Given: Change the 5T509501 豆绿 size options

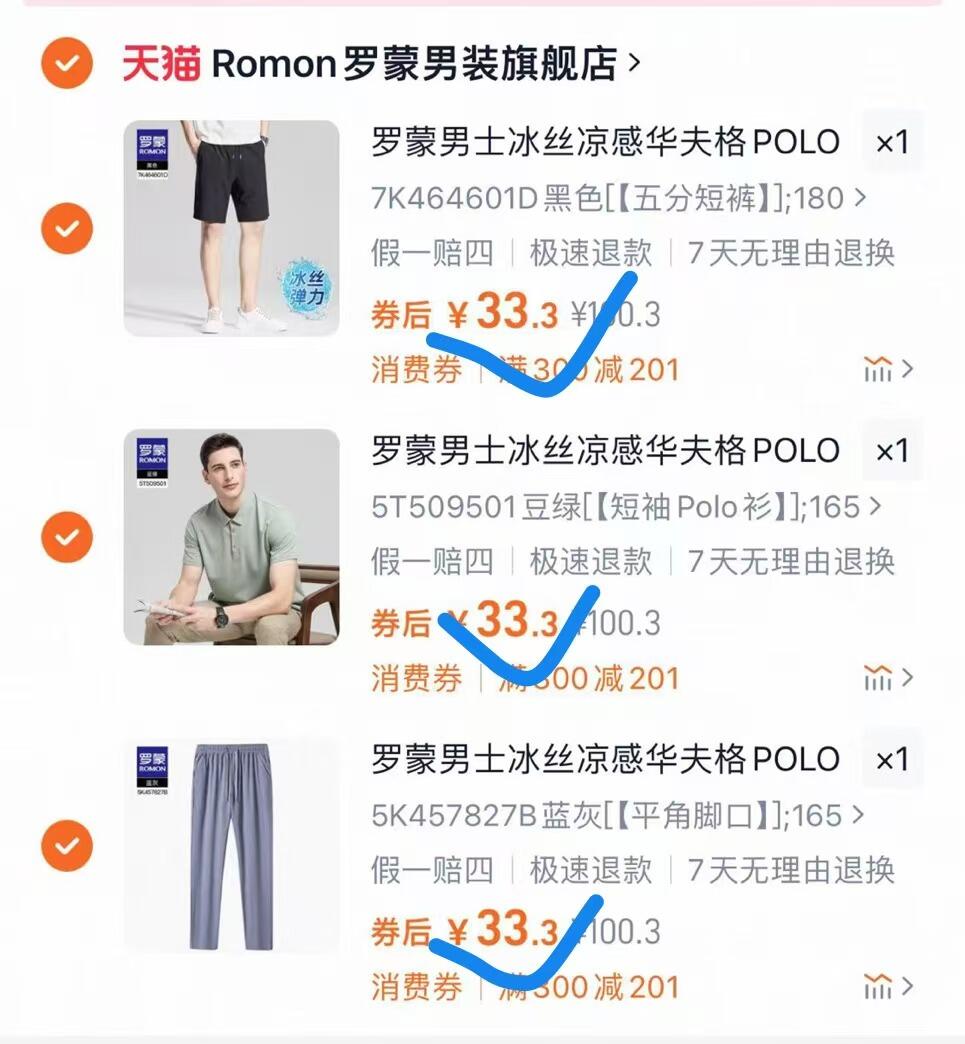Looking at the screenshot, I should point(625,507).
